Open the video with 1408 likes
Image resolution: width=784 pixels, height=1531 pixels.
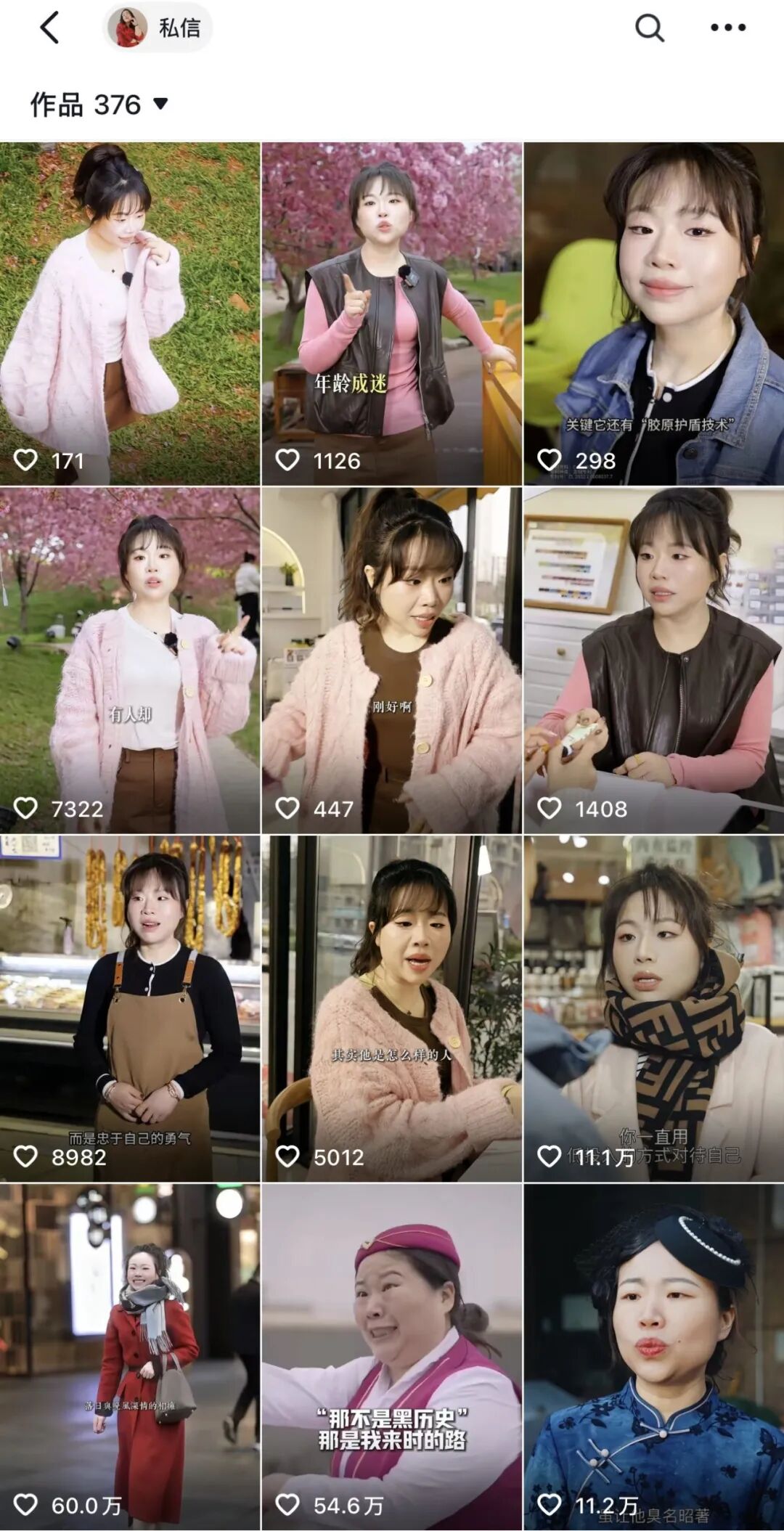(653, 659)
